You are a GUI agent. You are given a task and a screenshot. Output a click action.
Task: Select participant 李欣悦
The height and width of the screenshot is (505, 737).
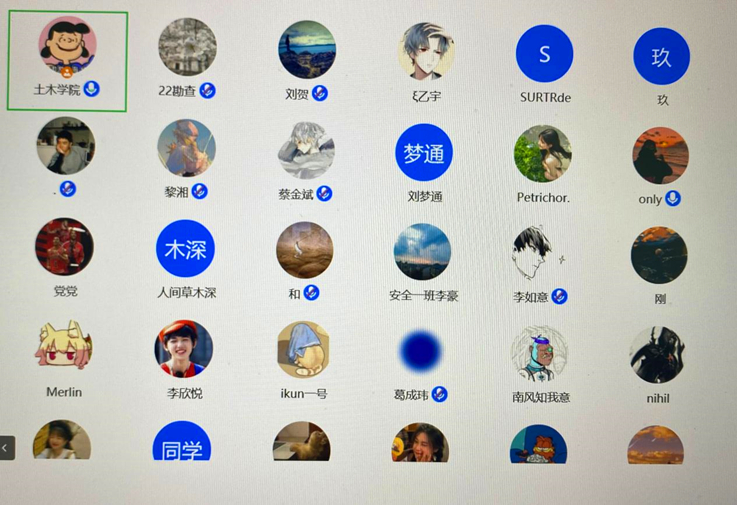[184, 349]
